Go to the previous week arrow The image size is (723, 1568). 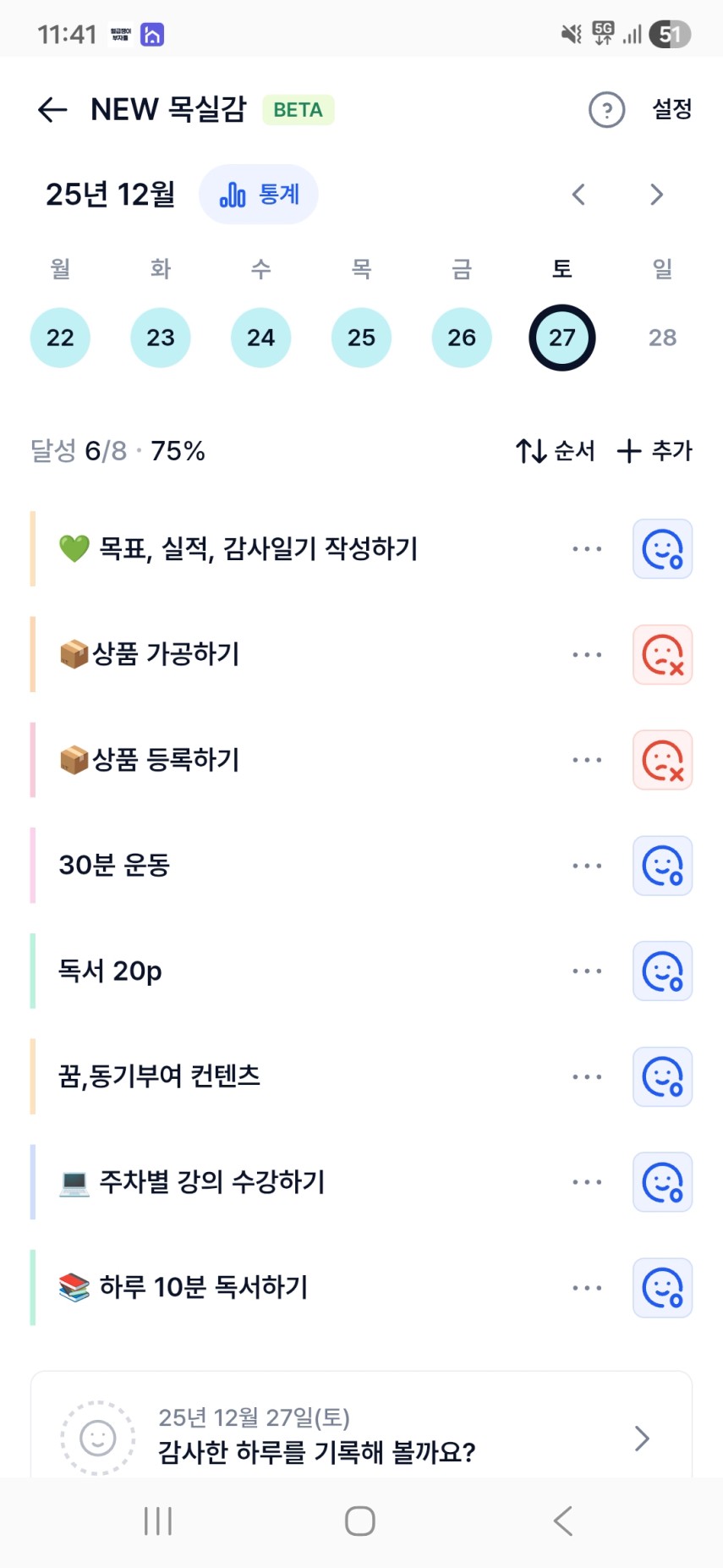(578, 195)
